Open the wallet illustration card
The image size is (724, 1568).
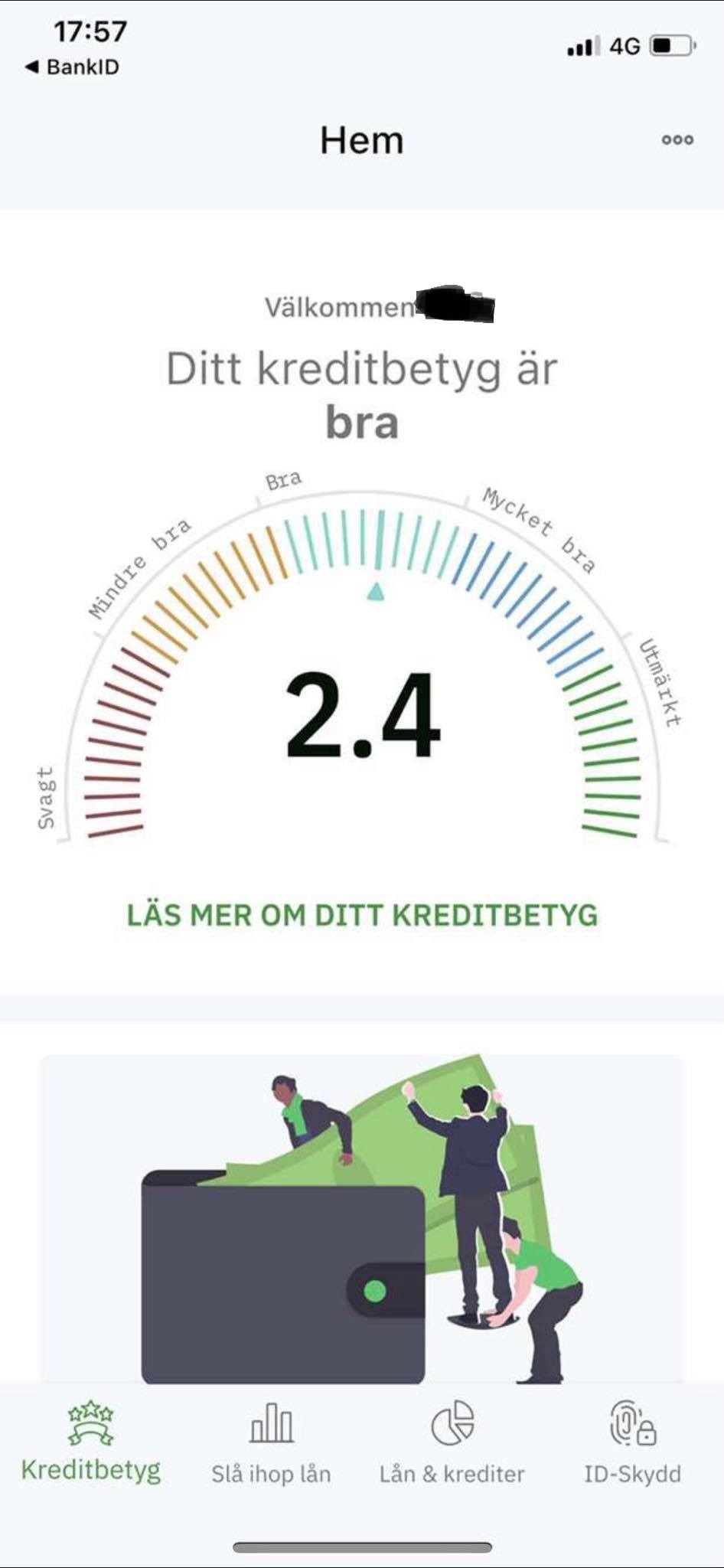coord(362,1217)
